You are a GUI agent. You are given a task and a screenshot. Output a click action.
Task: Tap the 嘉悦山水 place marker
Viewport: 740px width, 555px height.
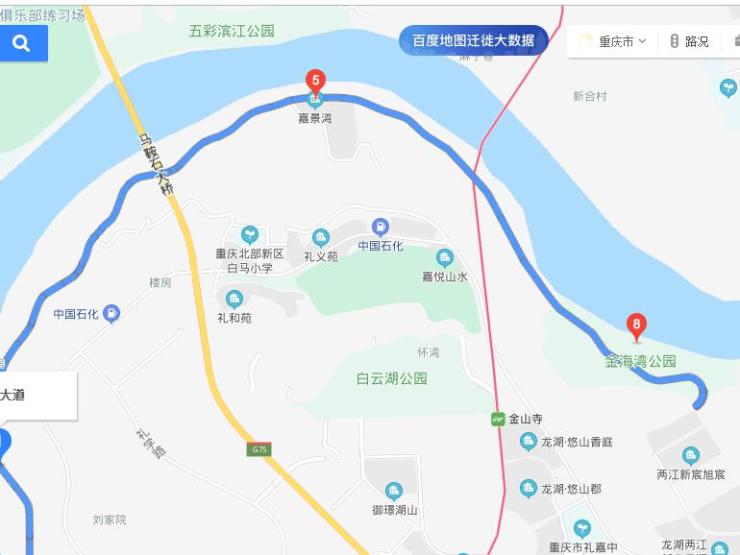pyautogui.click(x=445, y=258)
